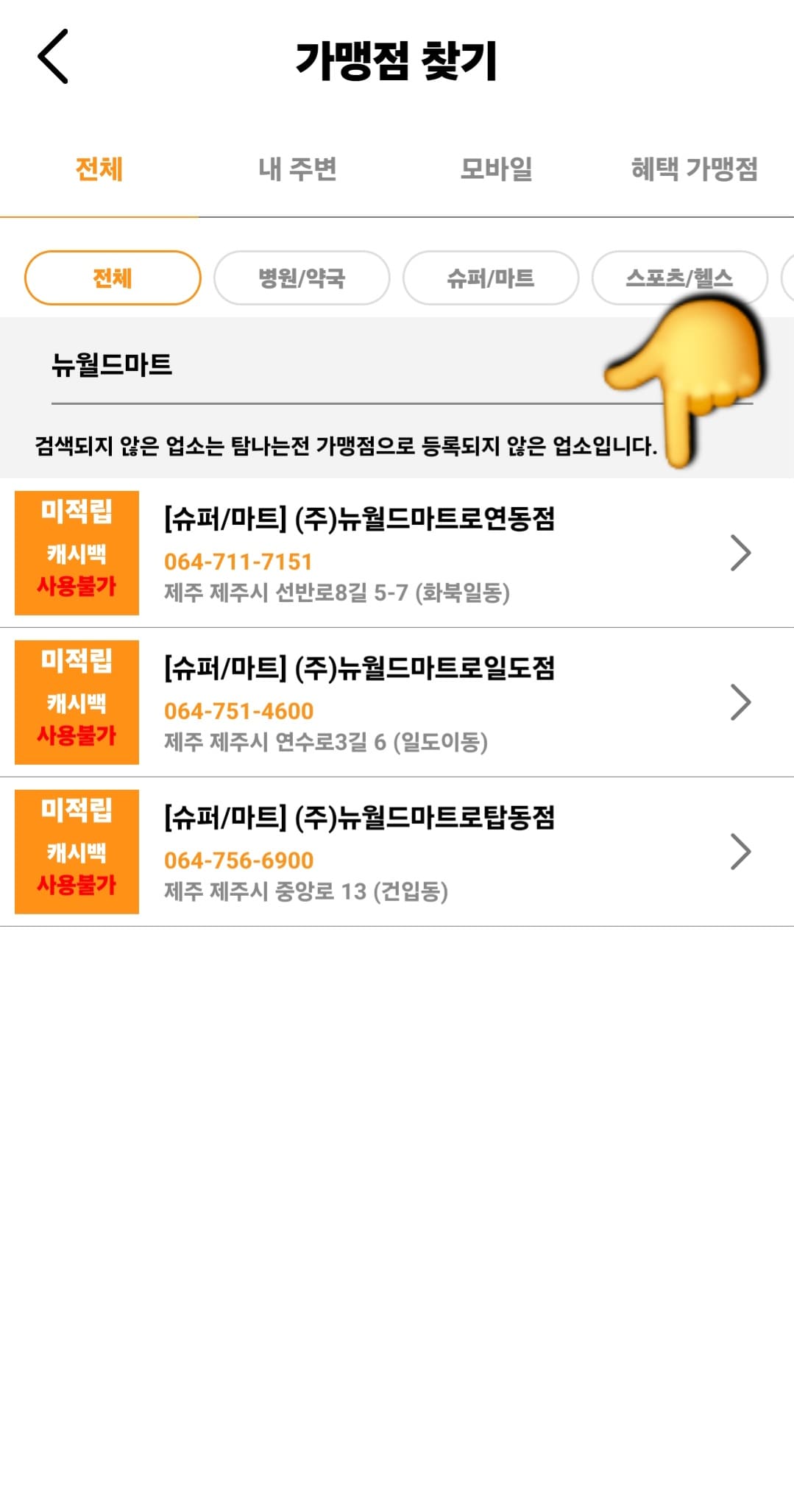The width and height of the screenshot is (794, 1512).
Task: Select the 스포츠/헬스 category filter
Action: [x=681, y=278]
